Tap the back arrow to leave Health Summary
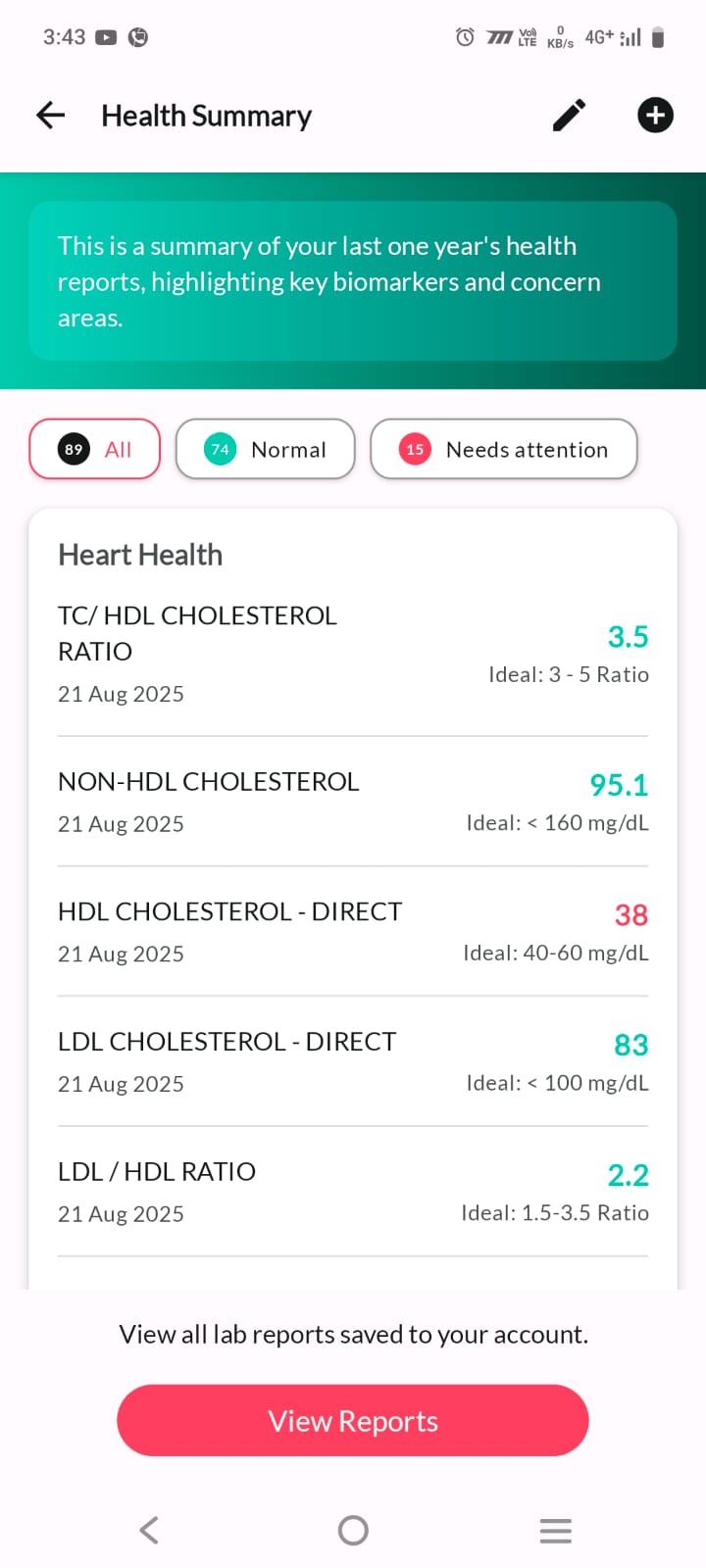This screenshot has width=706, height=1568. 49,115
